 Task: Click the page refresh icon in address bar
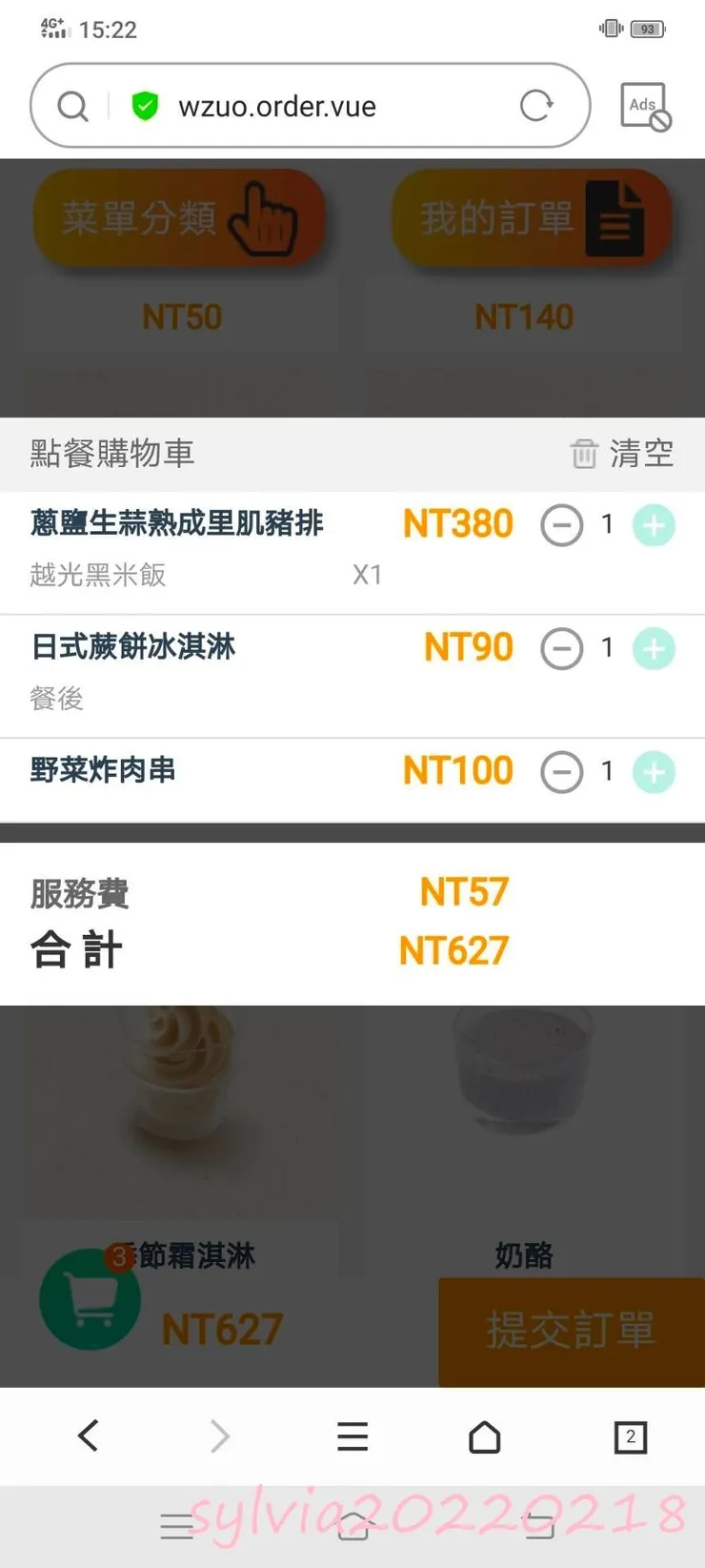(x=536, y=106)
